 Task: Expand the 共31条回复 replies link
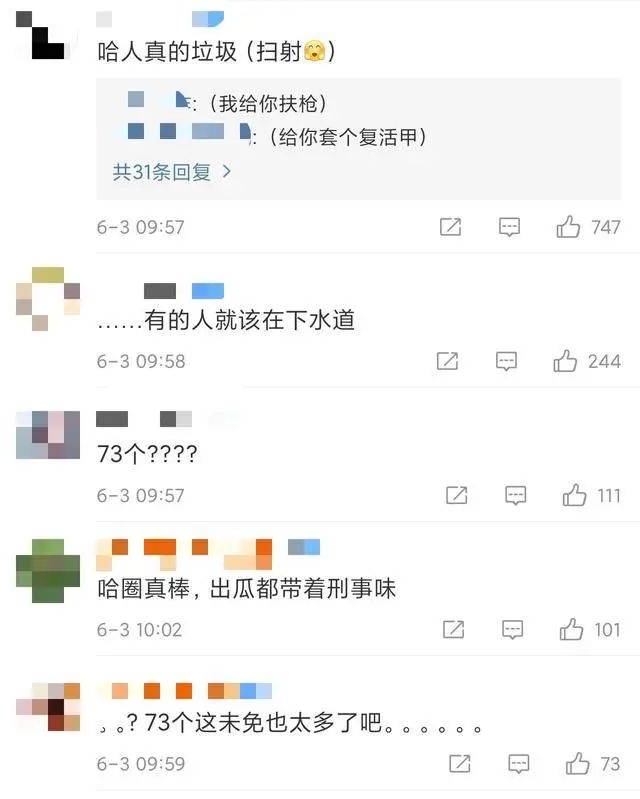click(x=172, y=172)
